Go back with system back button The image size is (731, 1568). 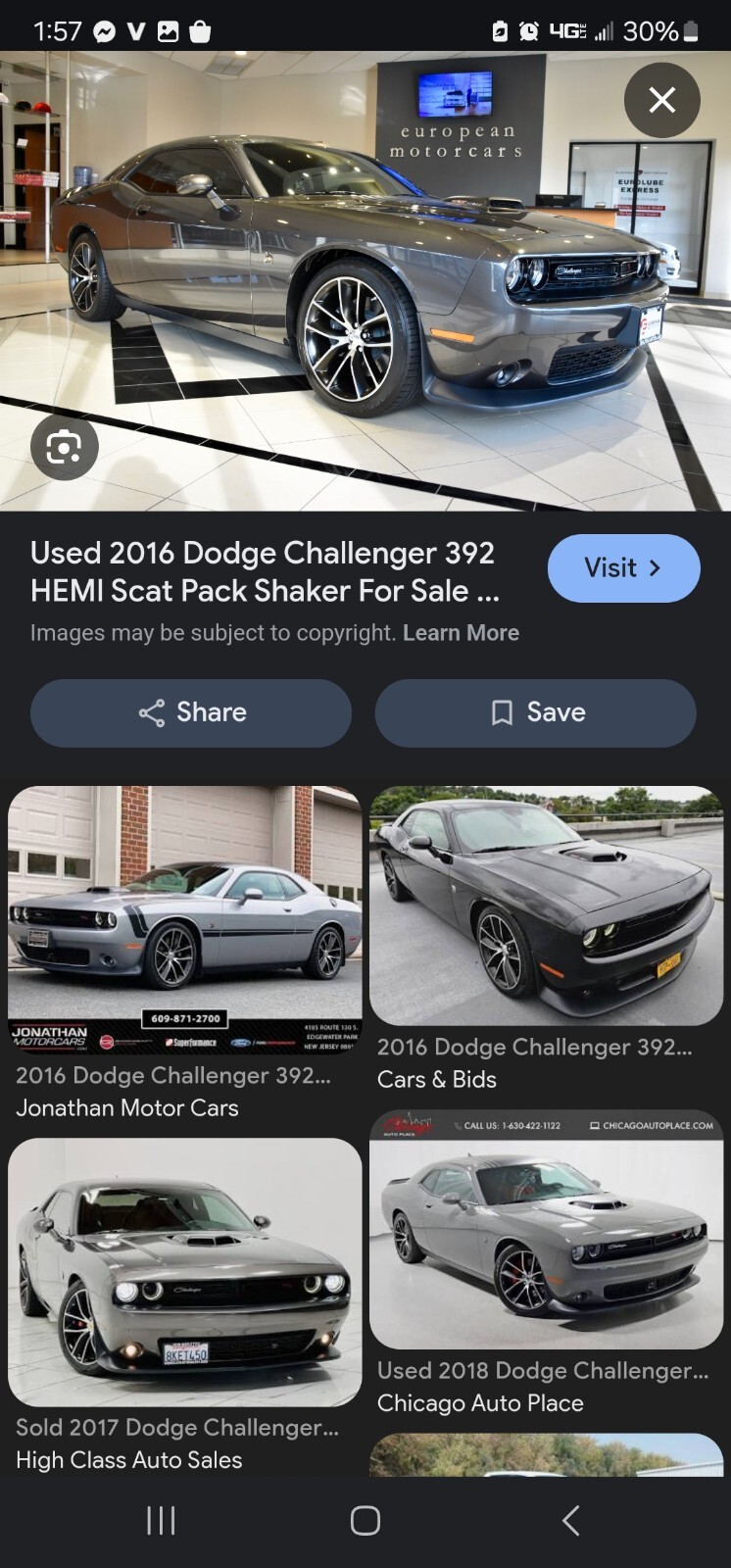click(570, 1520)
